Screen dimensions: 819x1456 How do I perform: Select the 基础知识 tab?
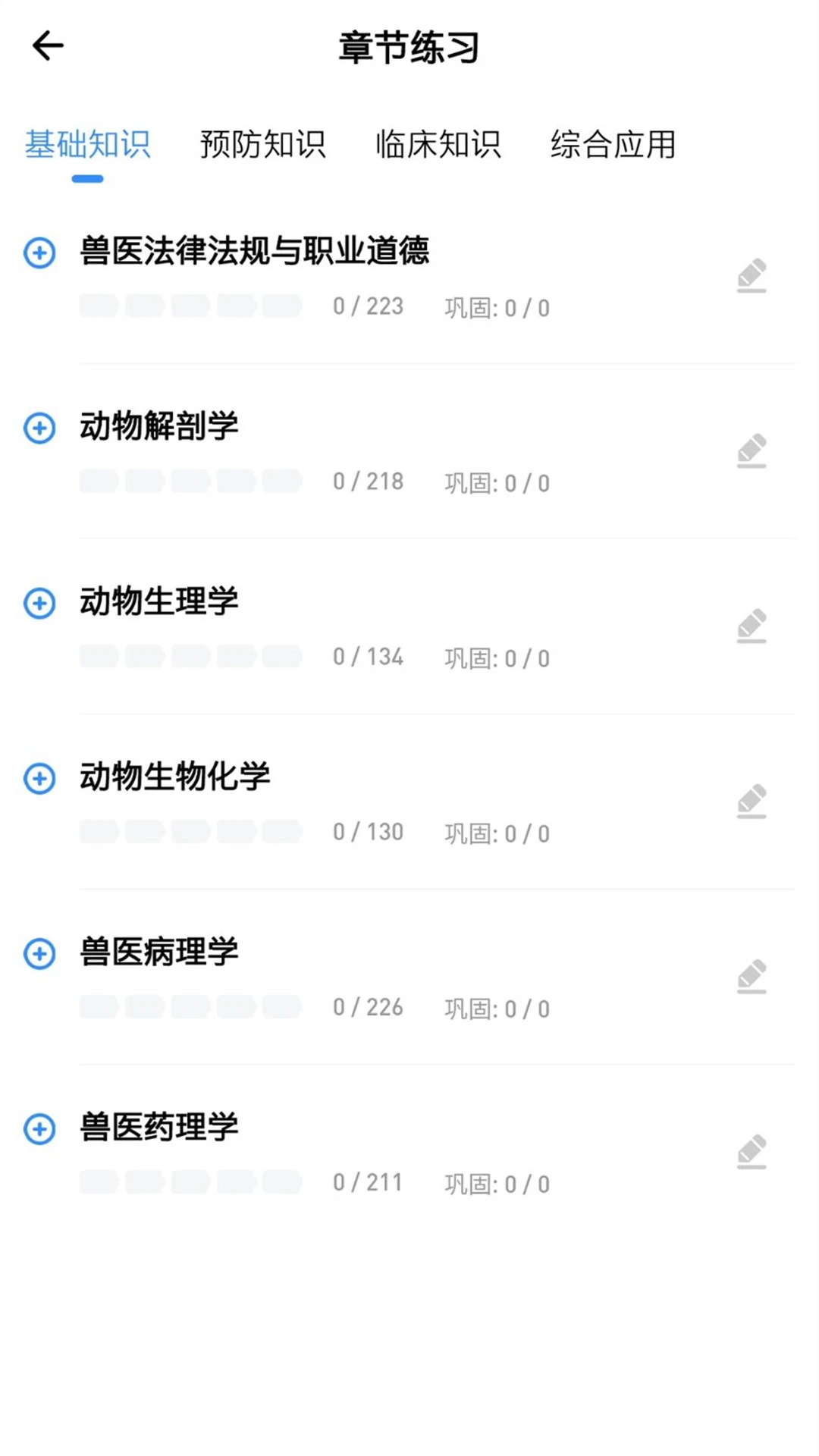(x=89, y=146)
